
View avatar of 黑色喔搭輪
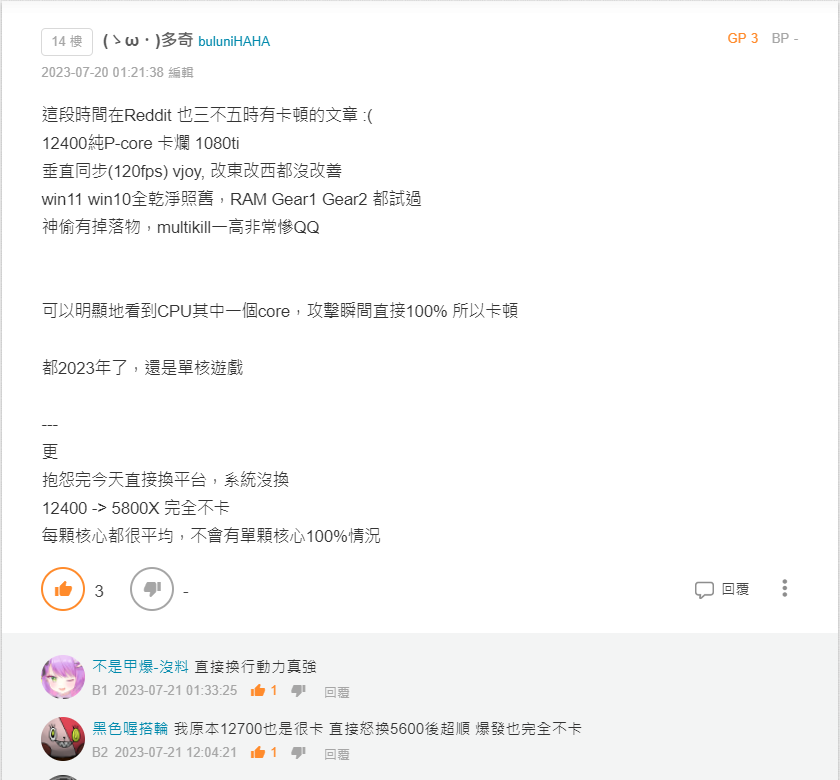[63, 739]
